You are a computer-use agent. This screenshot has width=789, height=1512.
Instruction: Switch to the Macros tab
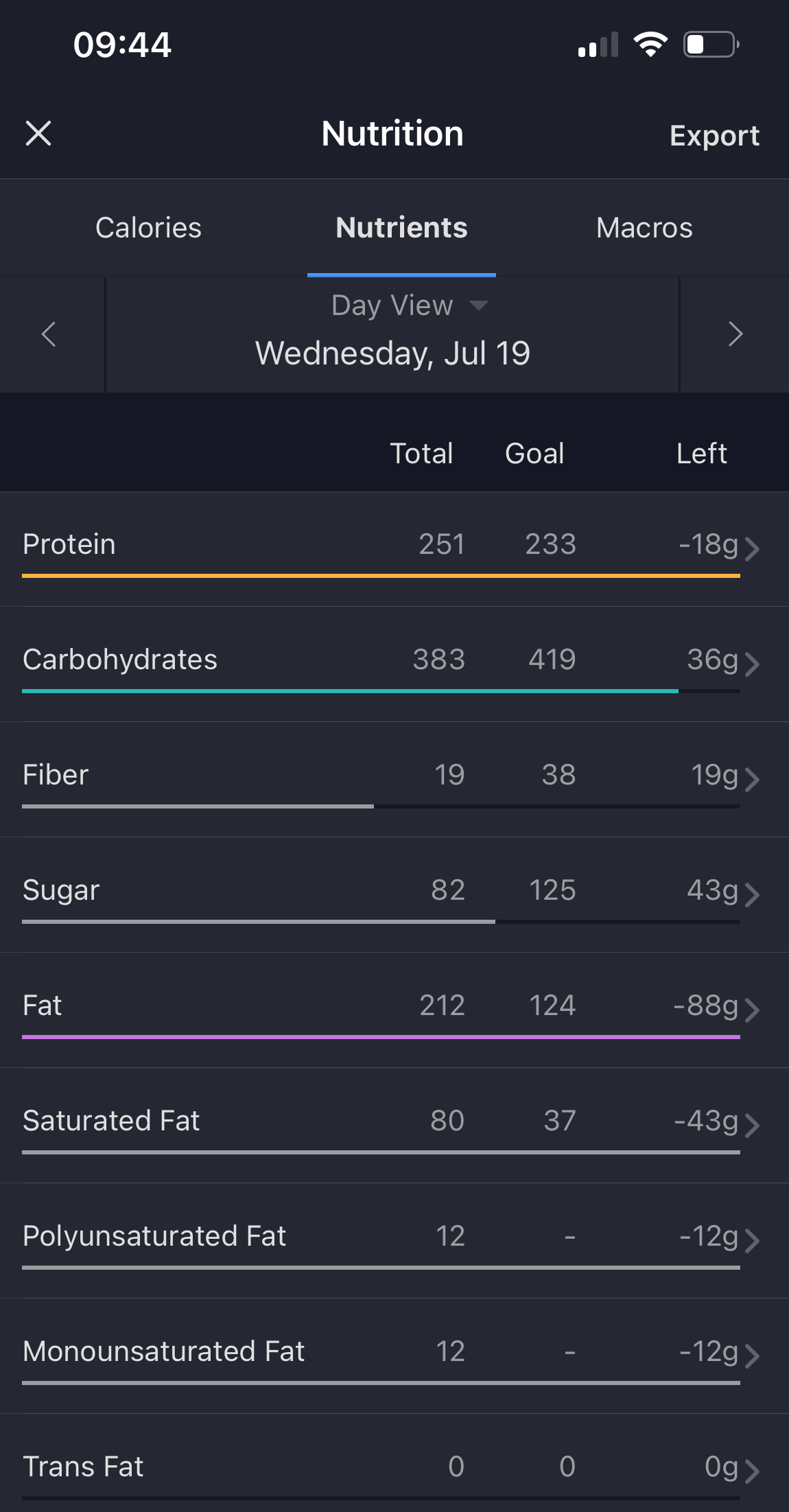644,227
